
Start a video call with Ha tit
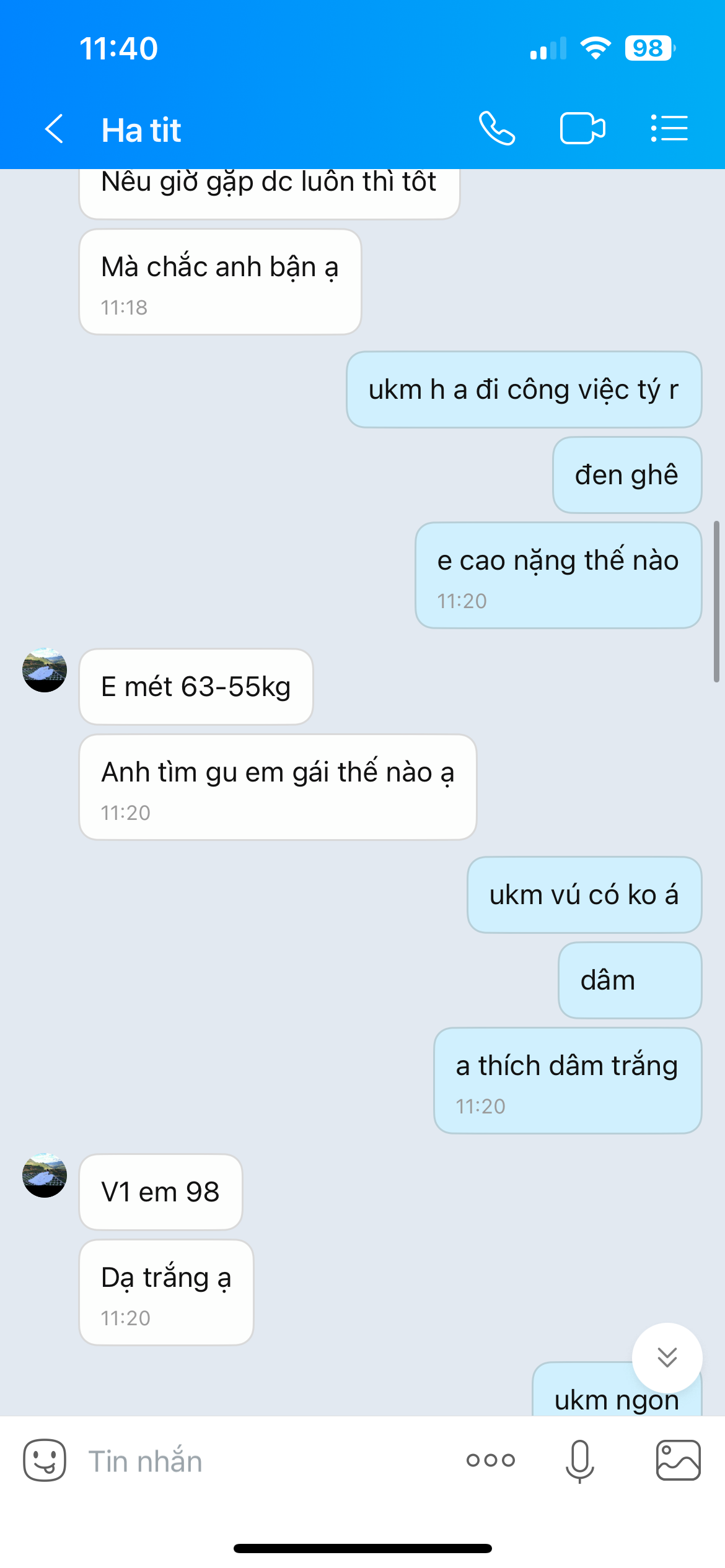pos(582,129)
